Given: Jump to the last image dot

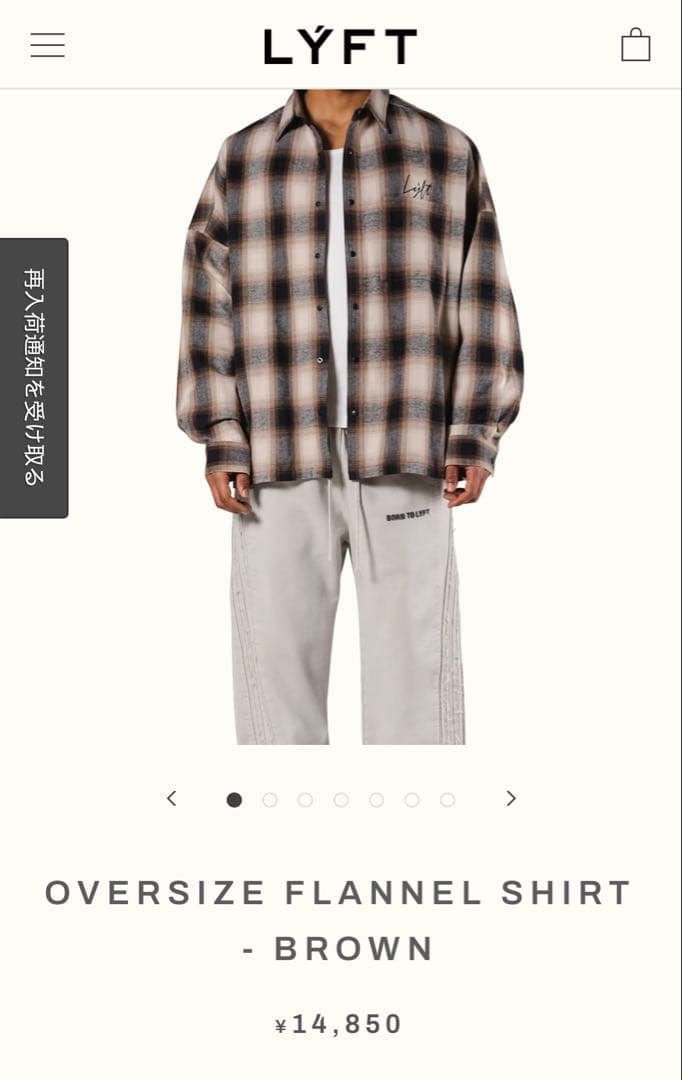Looking at the screenshot, I should [447, 800].
